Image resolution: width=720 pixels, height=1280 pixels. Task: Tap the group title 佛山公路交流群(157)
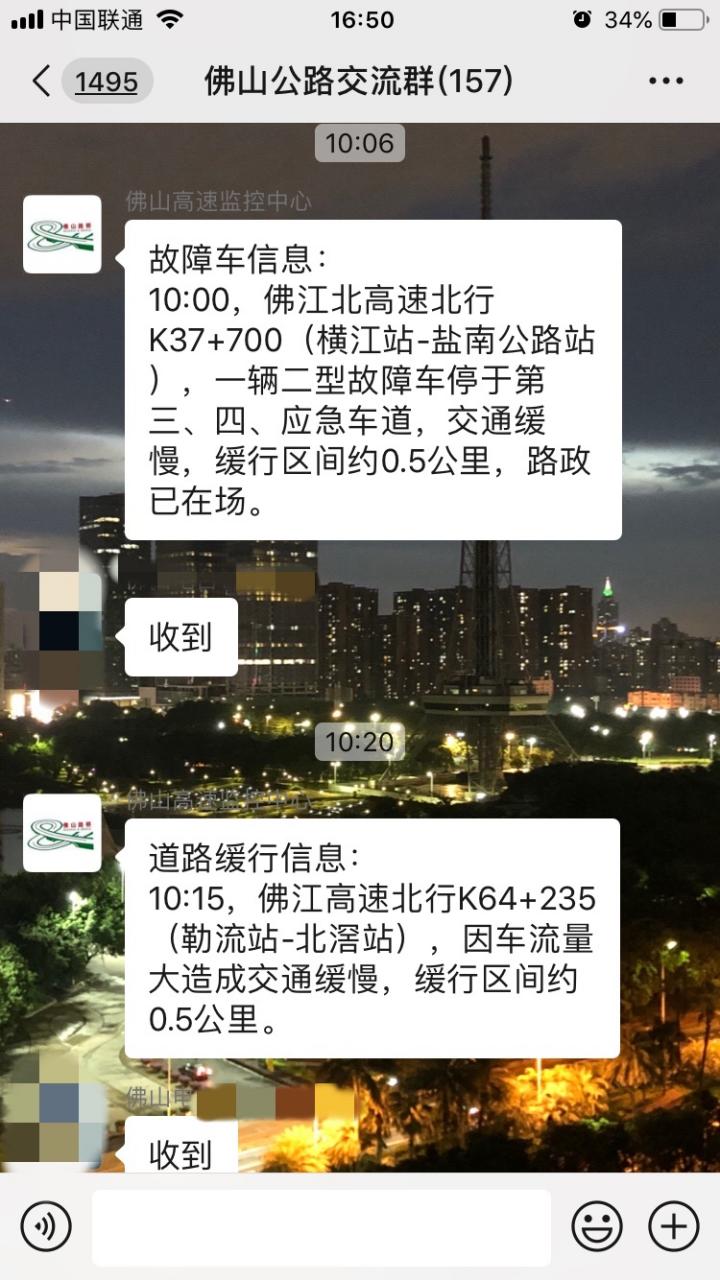tap(360, 80)
